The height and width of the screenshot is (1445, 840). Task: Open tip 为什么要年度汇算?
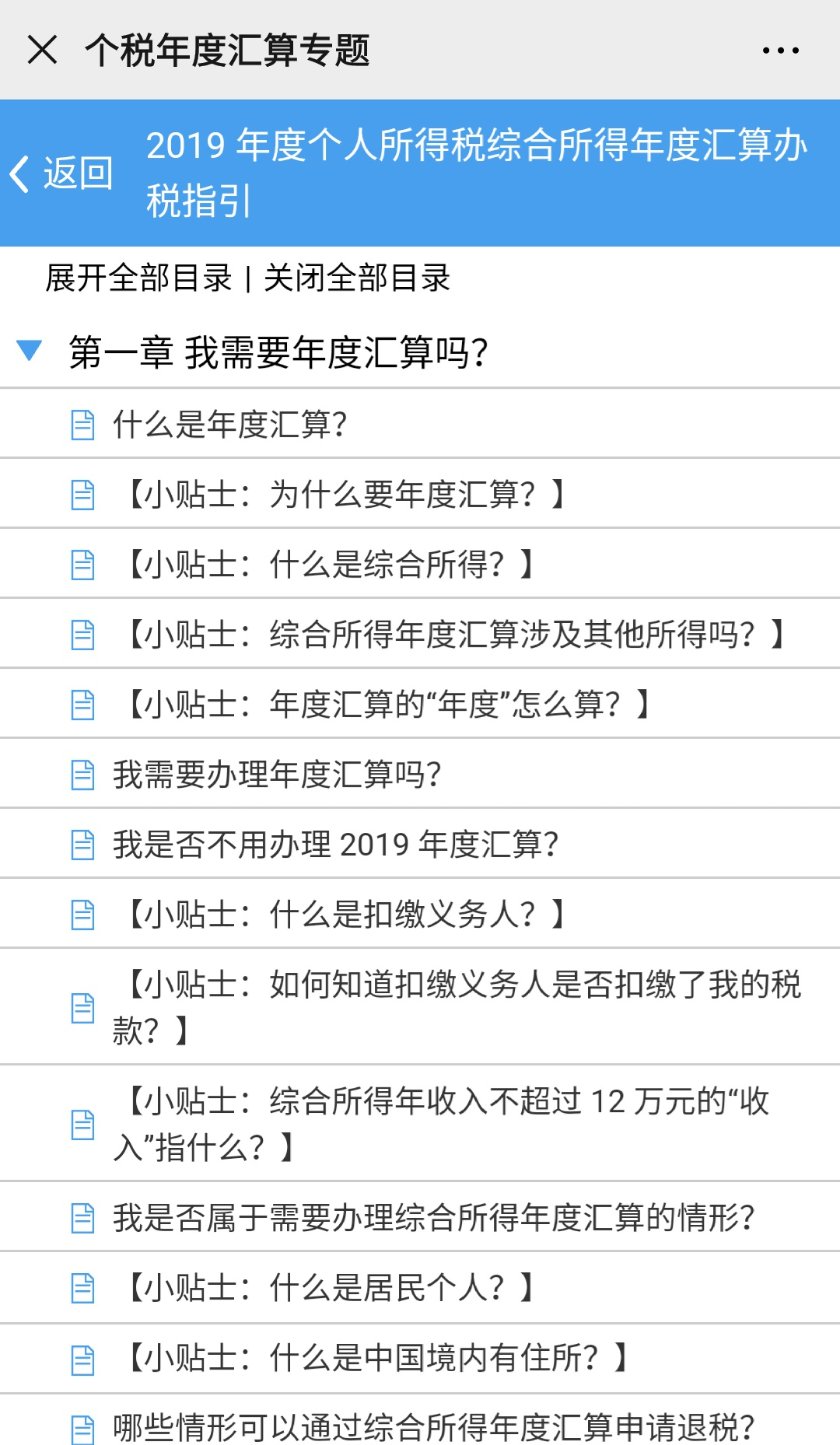(x=420, y=494)
